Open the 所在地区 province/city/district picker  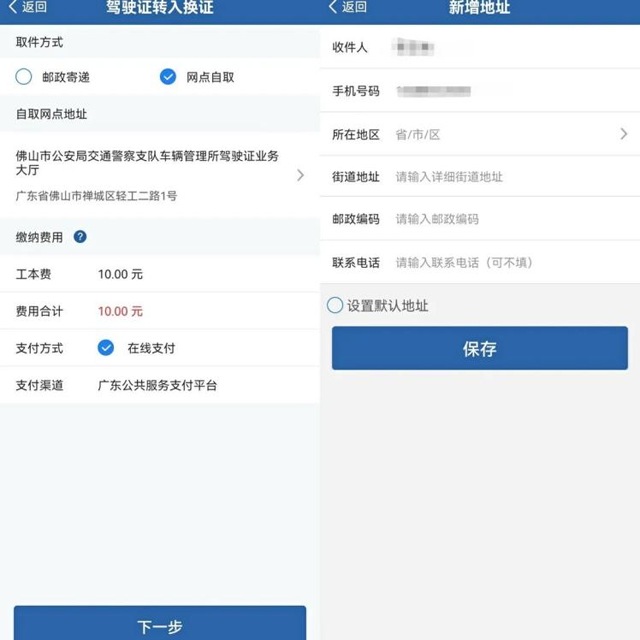(510, 134)
